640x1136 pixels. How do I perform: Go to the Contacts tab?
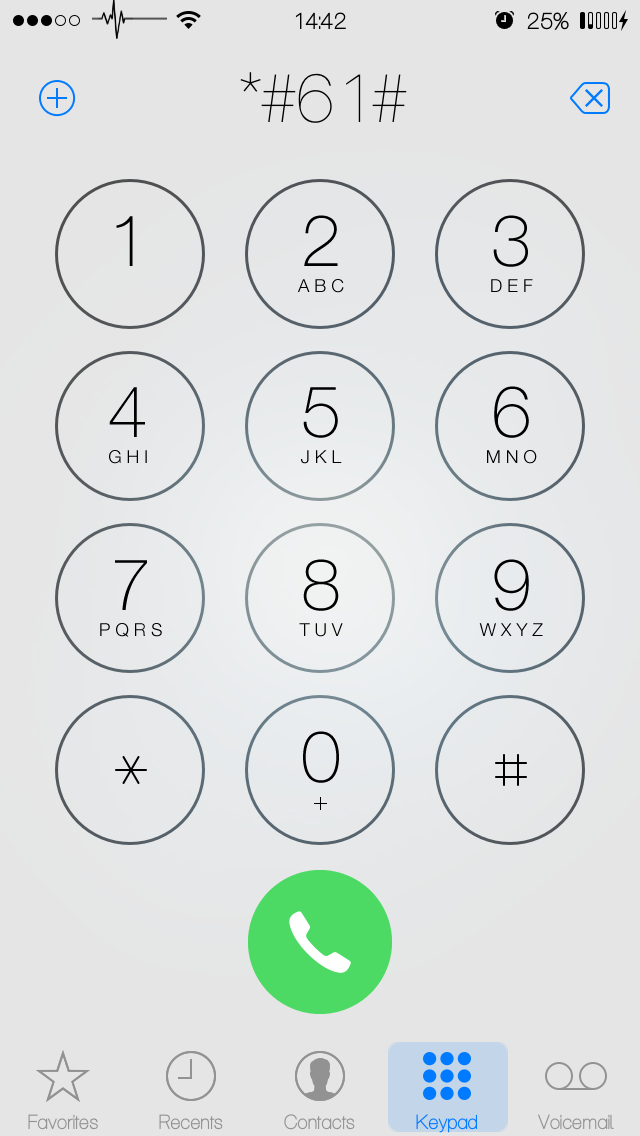pyautogui.click(x=320, y=1090)
